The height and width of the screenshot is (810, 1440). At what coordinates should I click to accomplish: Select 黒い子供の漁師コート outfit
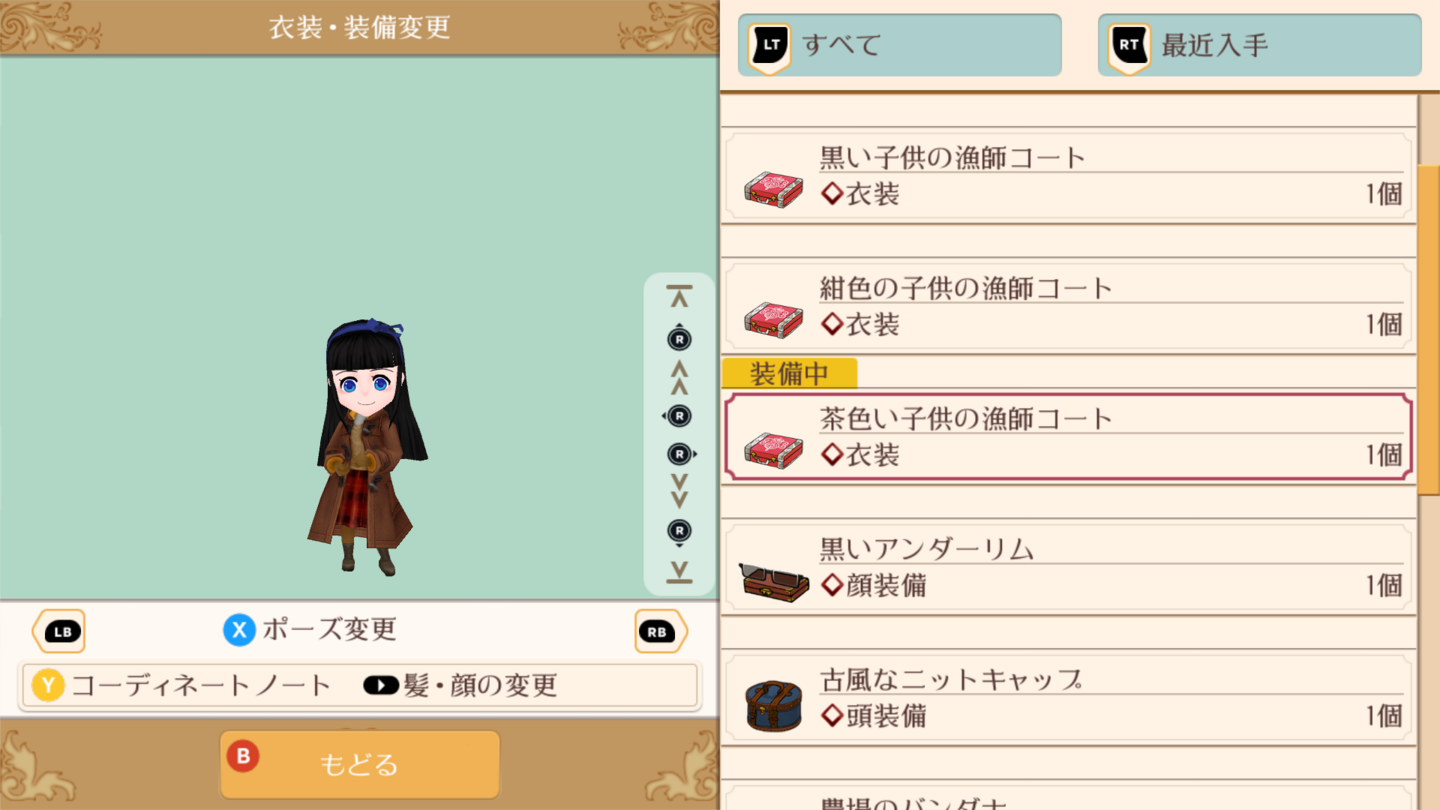tap(1067, 177)
